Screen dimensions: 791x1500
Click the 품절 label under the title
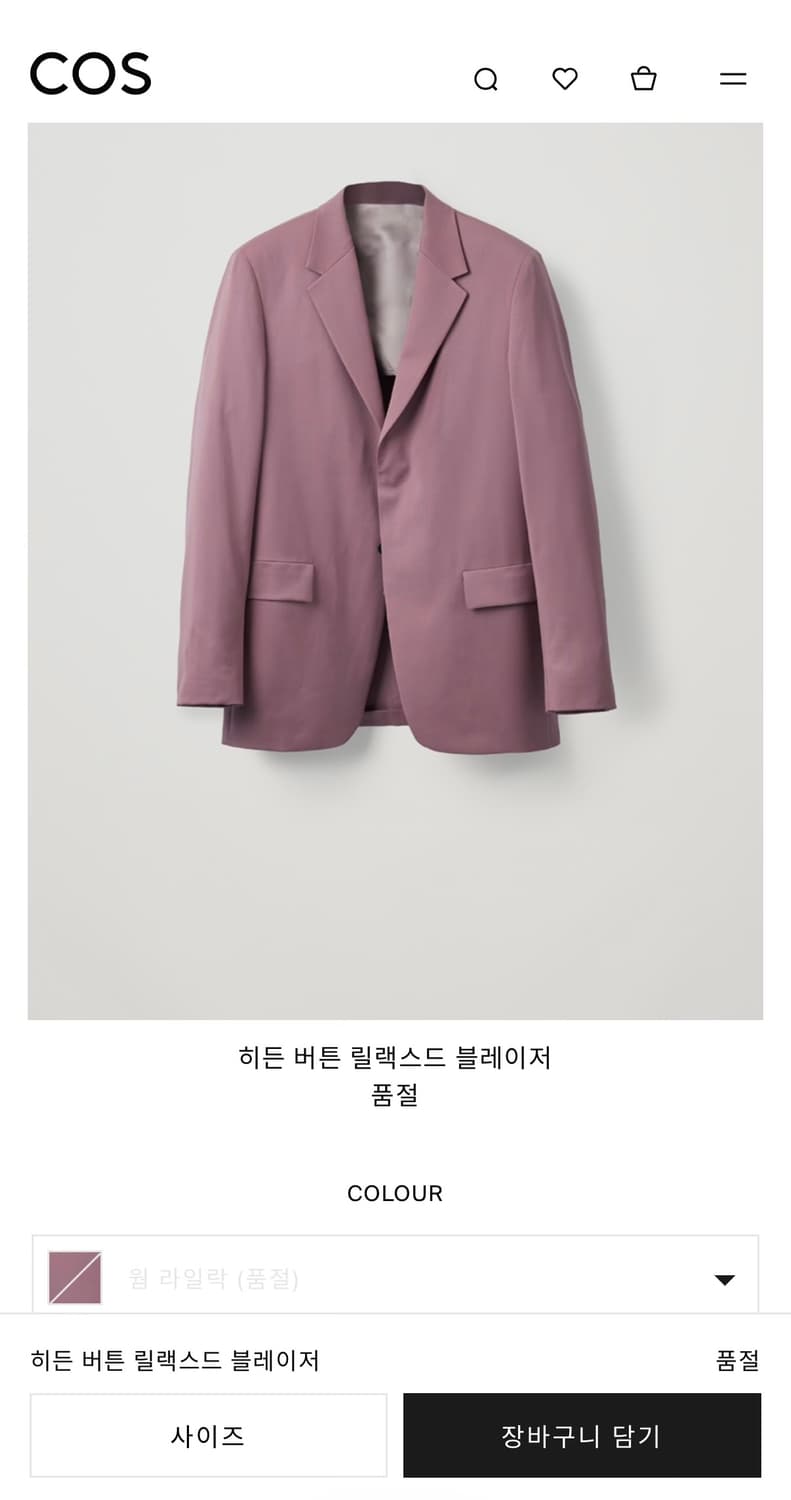[x=395, y=1097]
